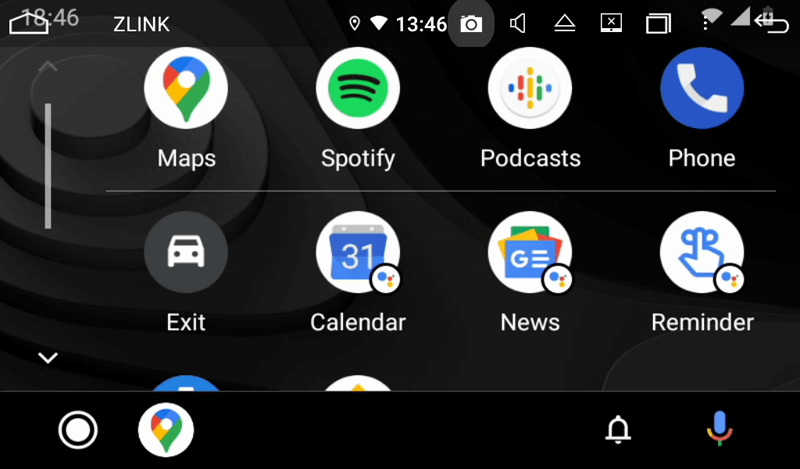Image resolution: width=800 pixels, height=469 pixels.
Task: Launch Spotify
Action: tap(358, 89)
